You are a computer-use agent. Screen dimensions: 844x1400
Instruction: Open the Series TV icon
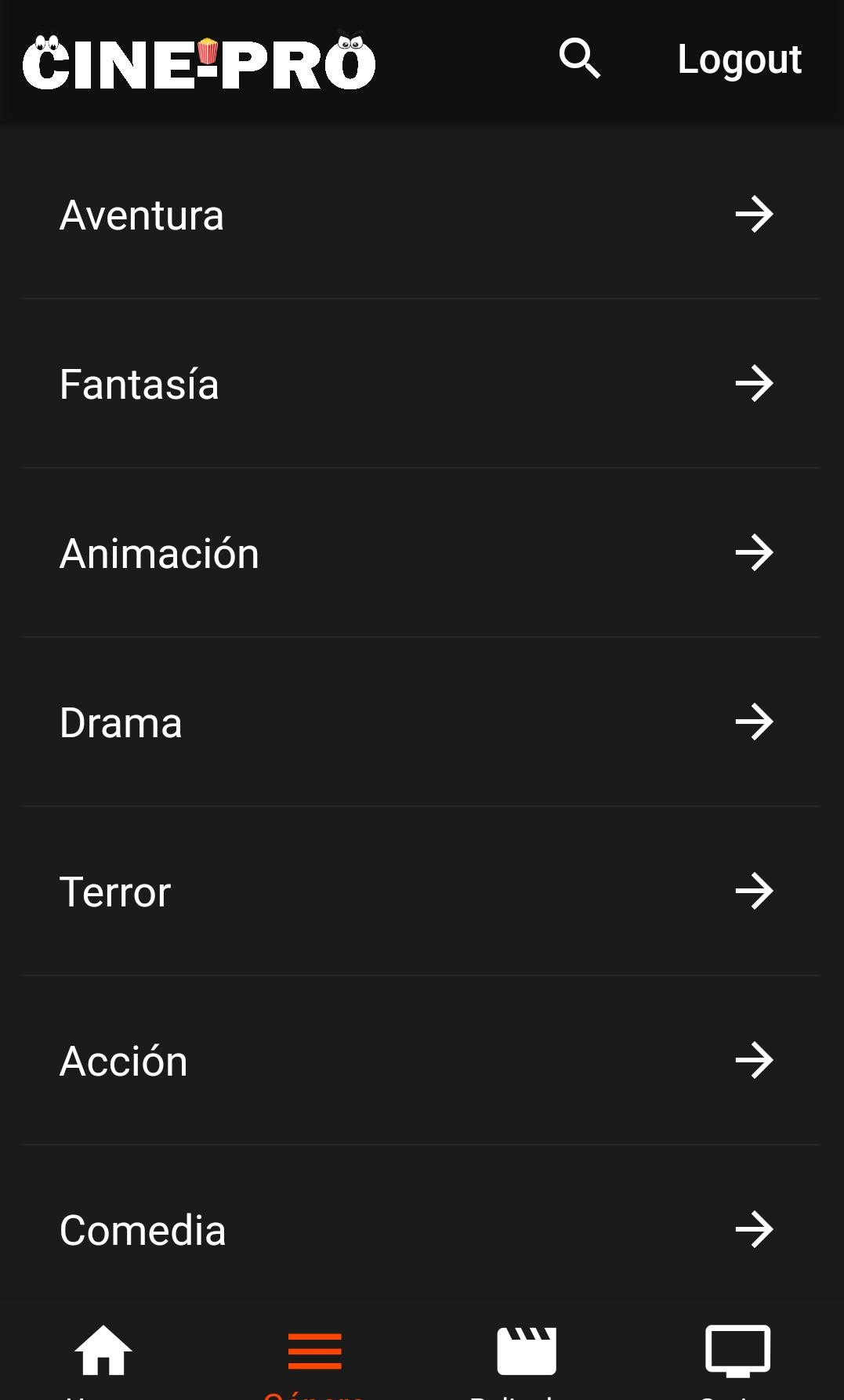point(738,1349)
